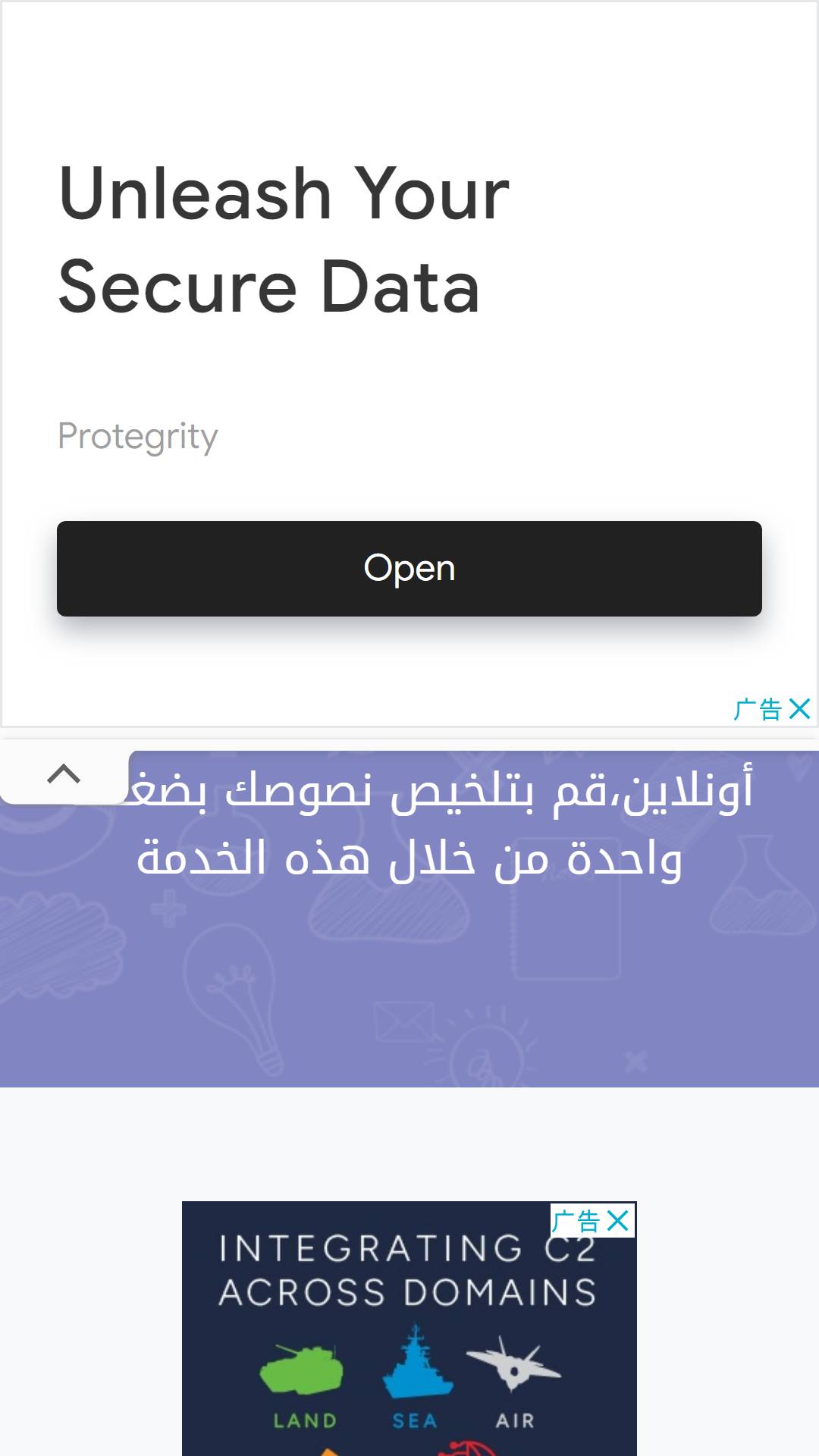Close the Protegrity ad
This screenshot has width=819, height=1456.
(x=799, y=709)
